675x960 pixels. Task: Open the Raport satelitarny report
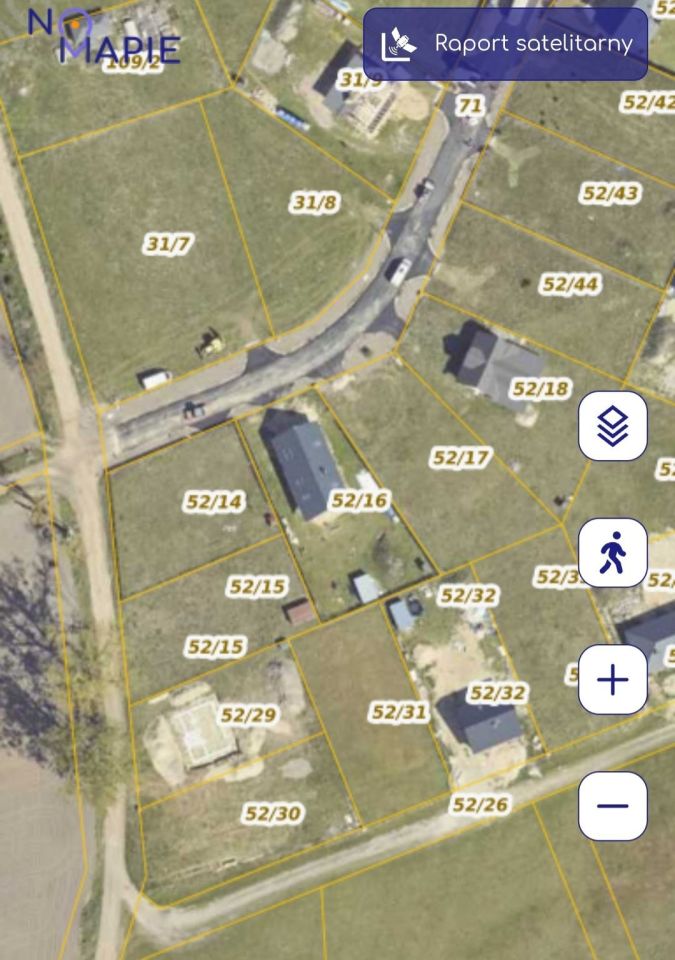point(505,44)
